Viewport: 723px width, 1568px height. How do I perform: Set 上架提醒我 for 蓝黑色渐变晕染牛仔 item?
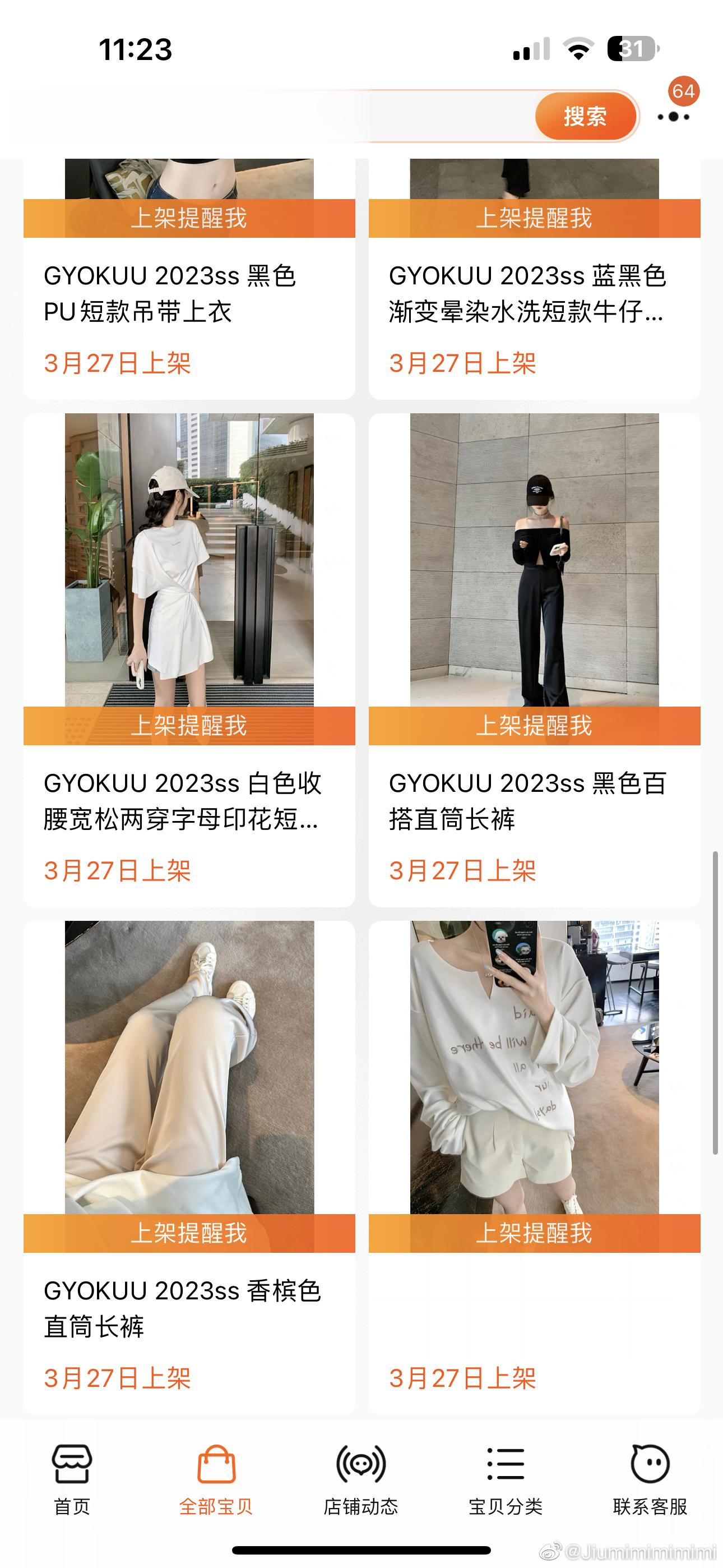pyautogui.click(x=534, y=218)
